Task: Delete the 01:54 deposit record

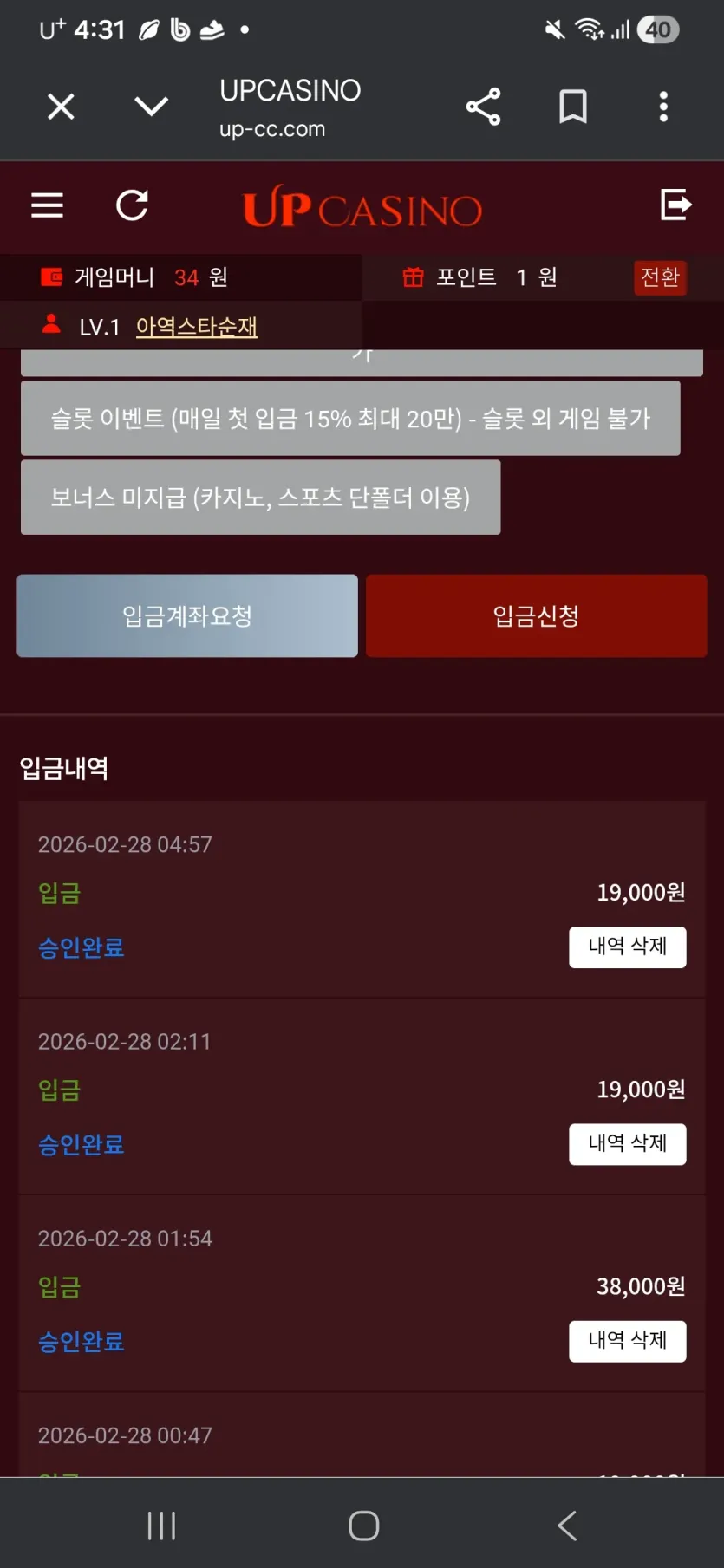Action: [x=628, y=1341]
